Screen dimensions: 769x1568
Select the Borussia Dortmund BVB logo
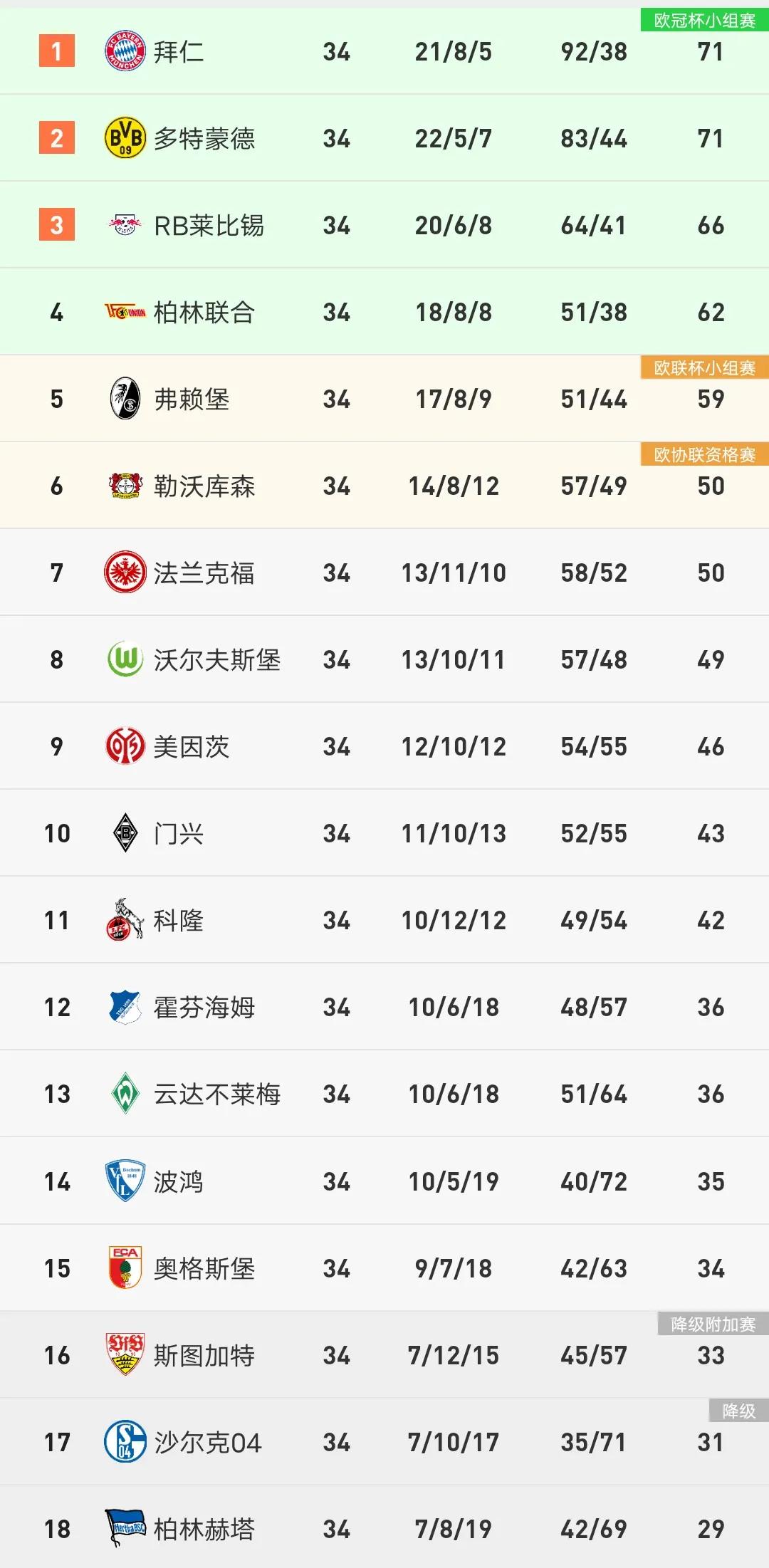click(x=125, y=137)
